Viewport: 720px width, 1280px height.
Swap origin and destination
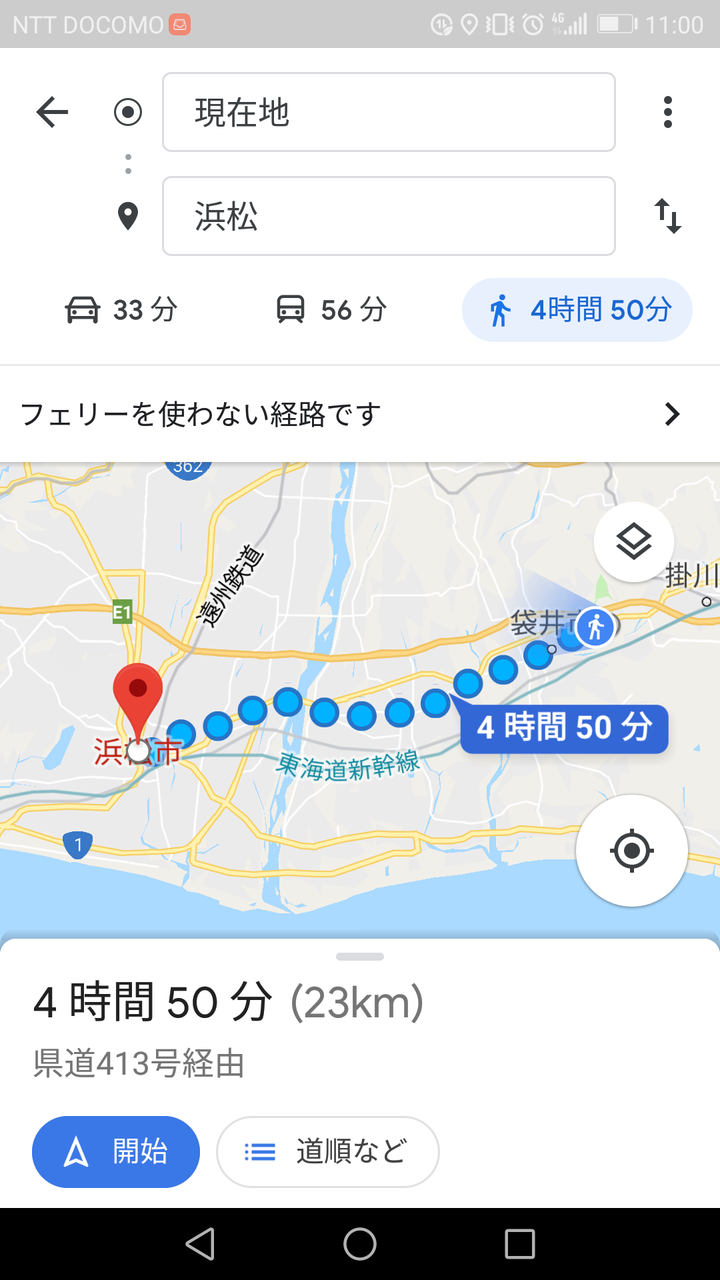[667, 216]
